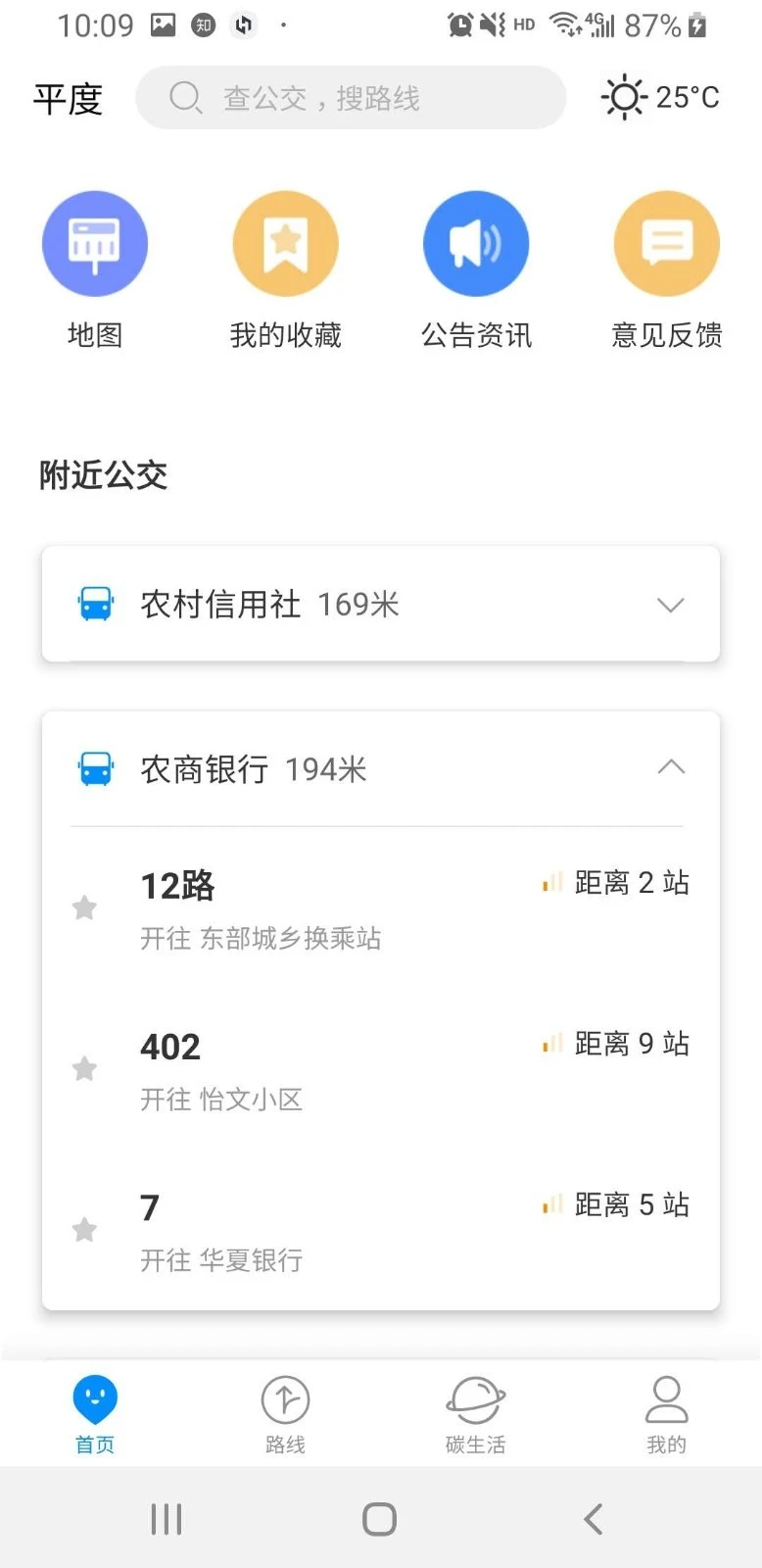Open the 我的 profile icon
This screenshot has height=1568, width=762.
coord(666,1399)
